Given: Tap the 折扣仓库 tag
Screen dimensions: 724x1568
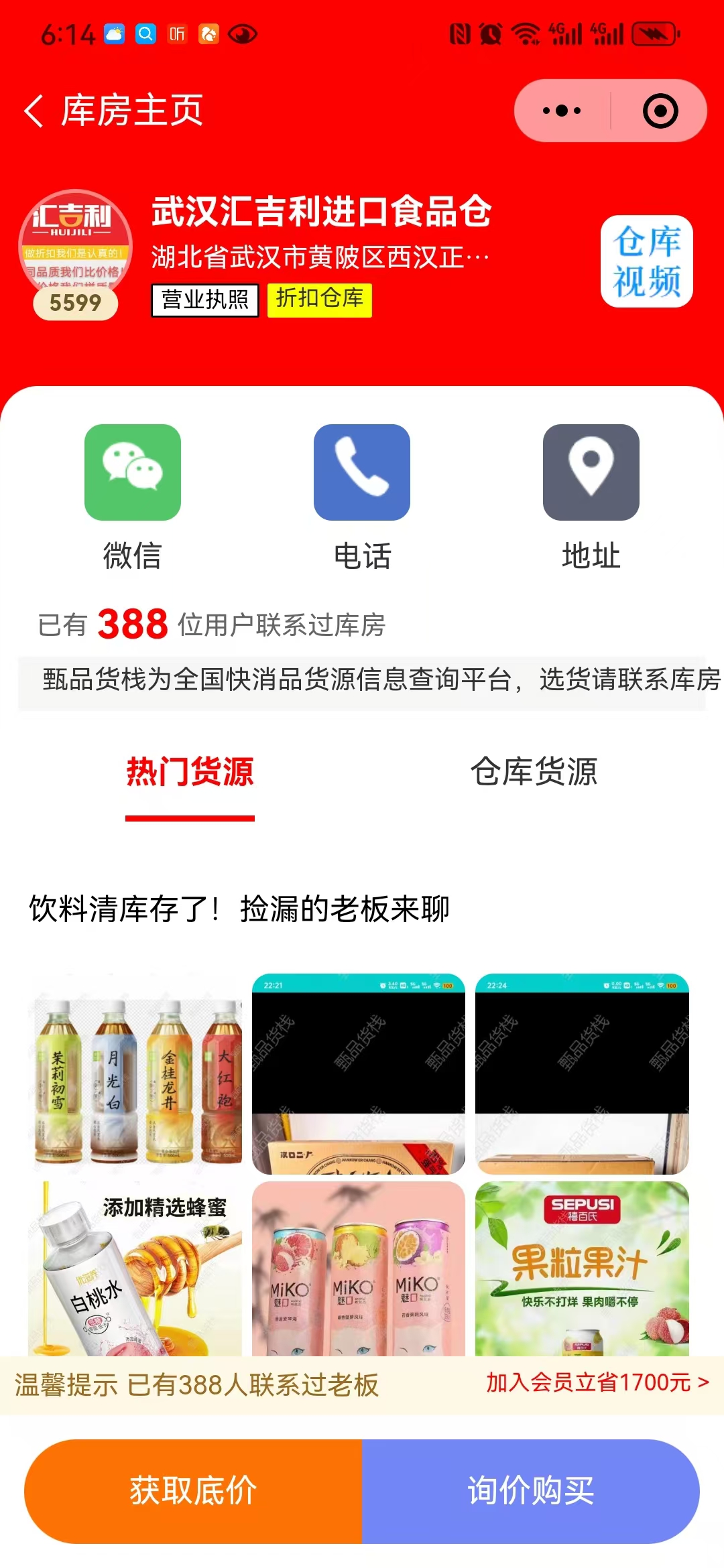Looking at the screenshot, I should point(320,300).
